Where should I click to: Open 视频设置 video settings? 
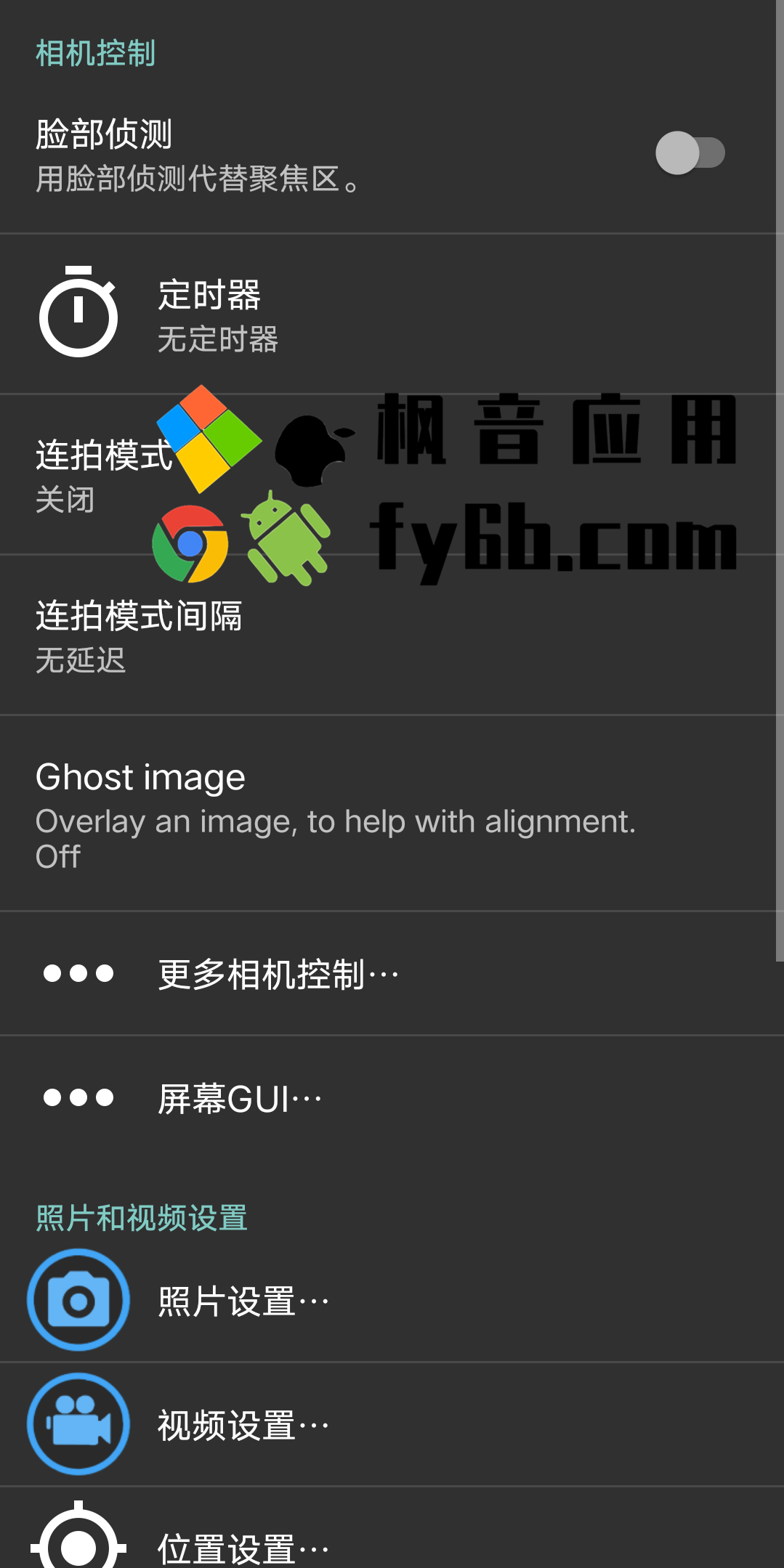pyautogui.click(x=392, y=1424)
